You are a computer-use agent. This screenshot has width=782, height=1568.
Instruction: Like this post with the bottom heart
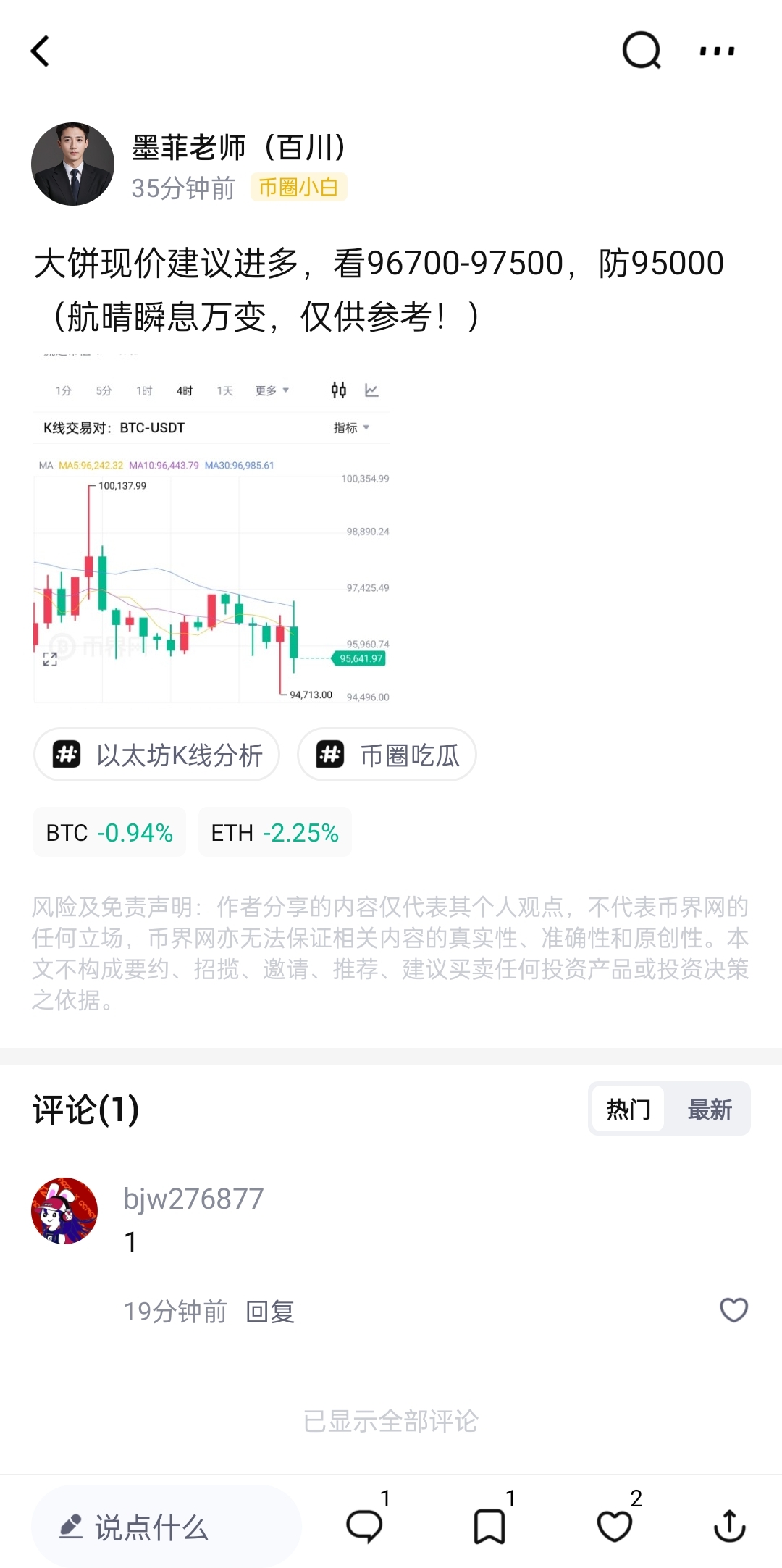click(615, 1526)
